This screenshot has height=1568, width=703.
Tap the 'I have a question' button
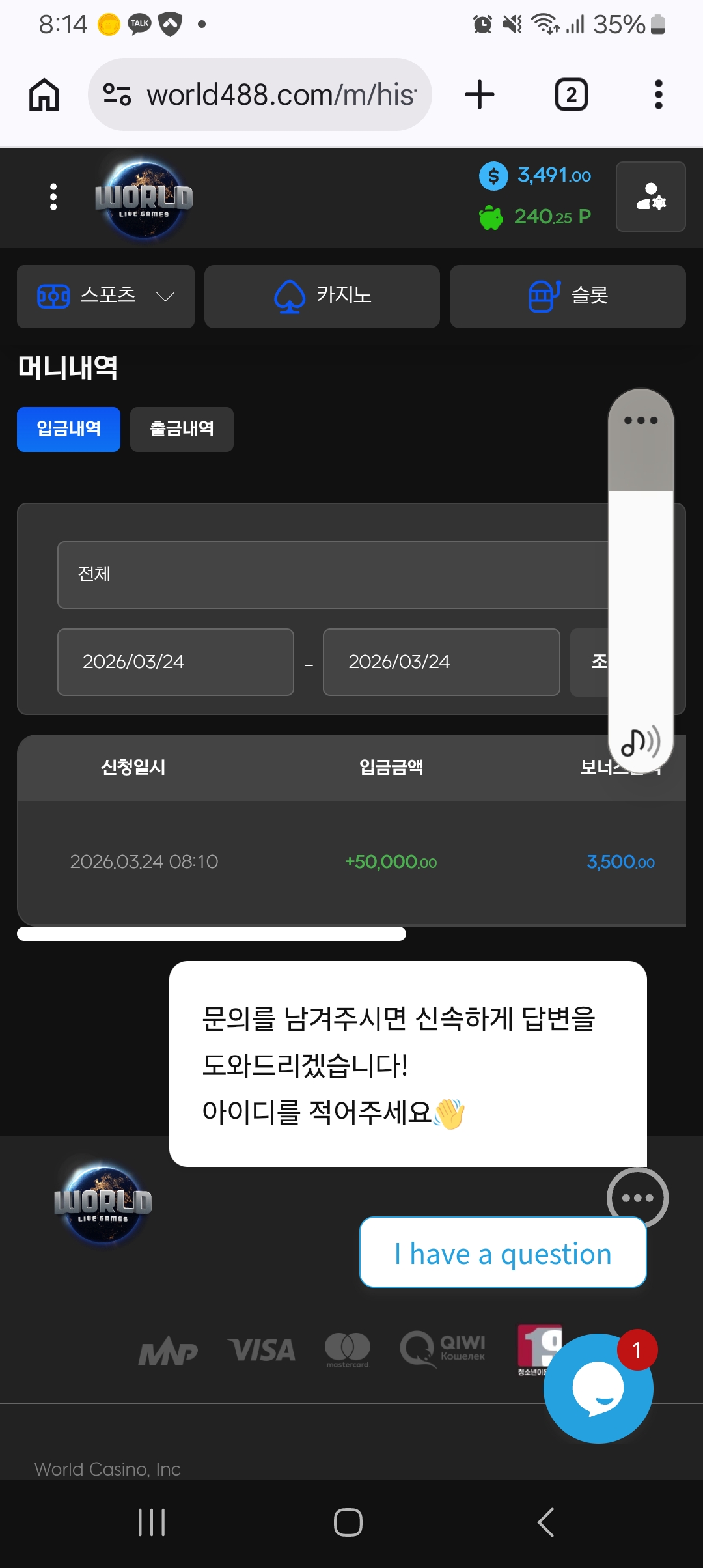[x=503, y=1252]
